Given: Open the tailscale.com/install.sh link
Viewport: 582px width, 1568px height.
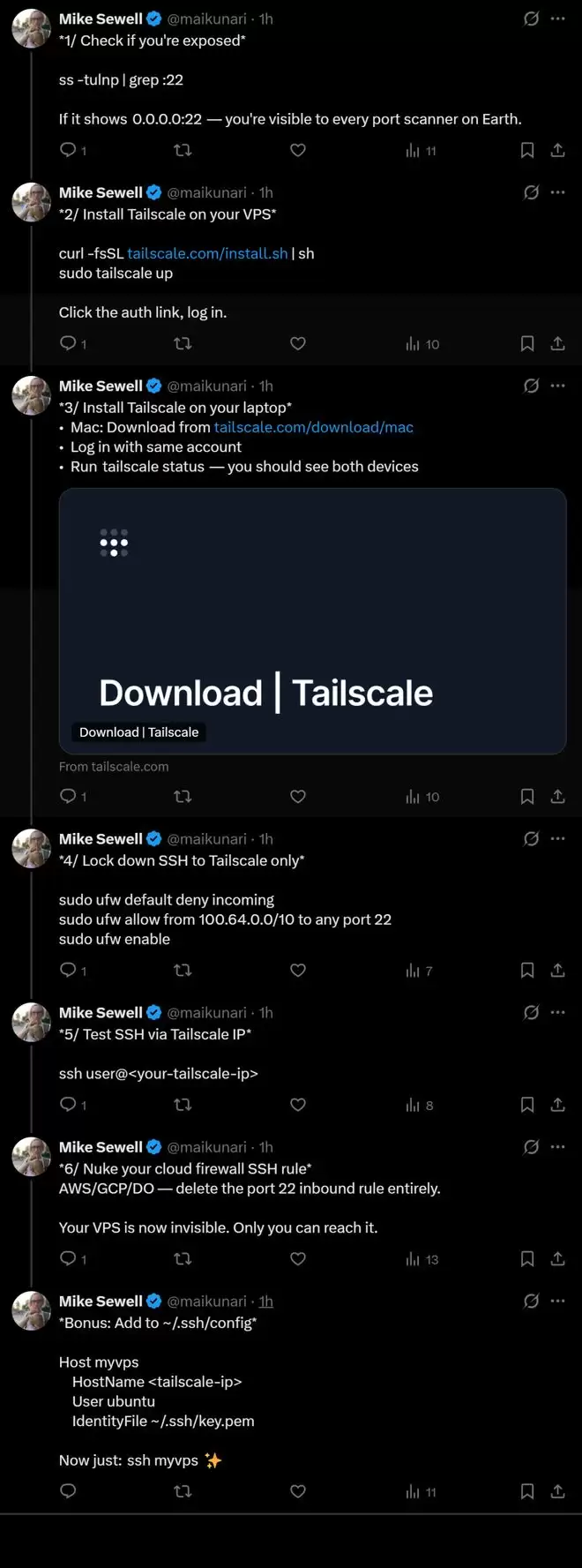Looking at the screenshot, I should (207, 253).
